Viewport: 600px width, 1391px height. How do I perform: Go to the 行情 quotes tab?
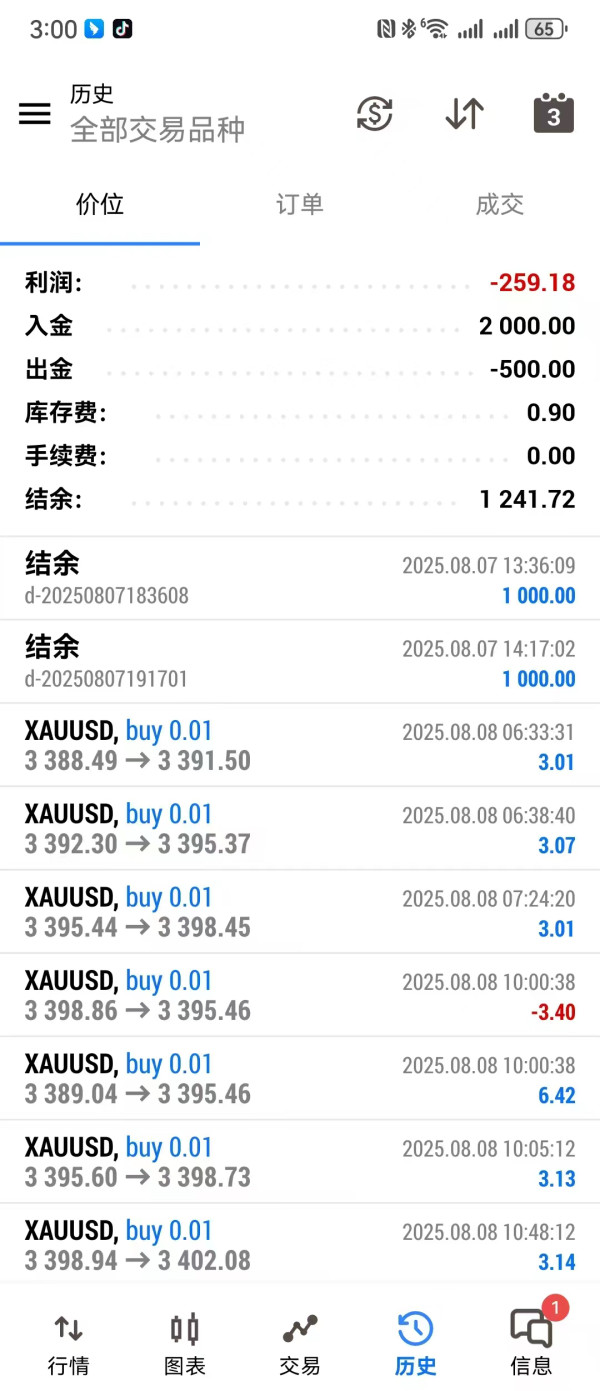68,1343
